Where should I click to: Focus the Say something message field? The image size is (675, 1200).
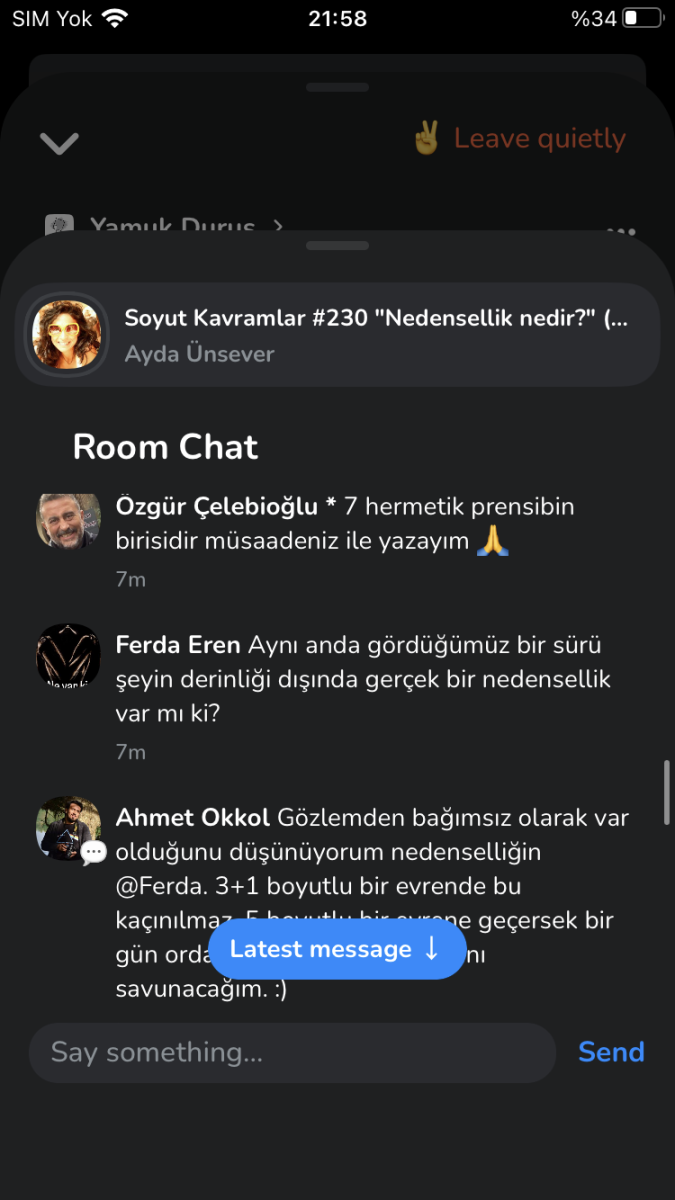click(291, 1052)
